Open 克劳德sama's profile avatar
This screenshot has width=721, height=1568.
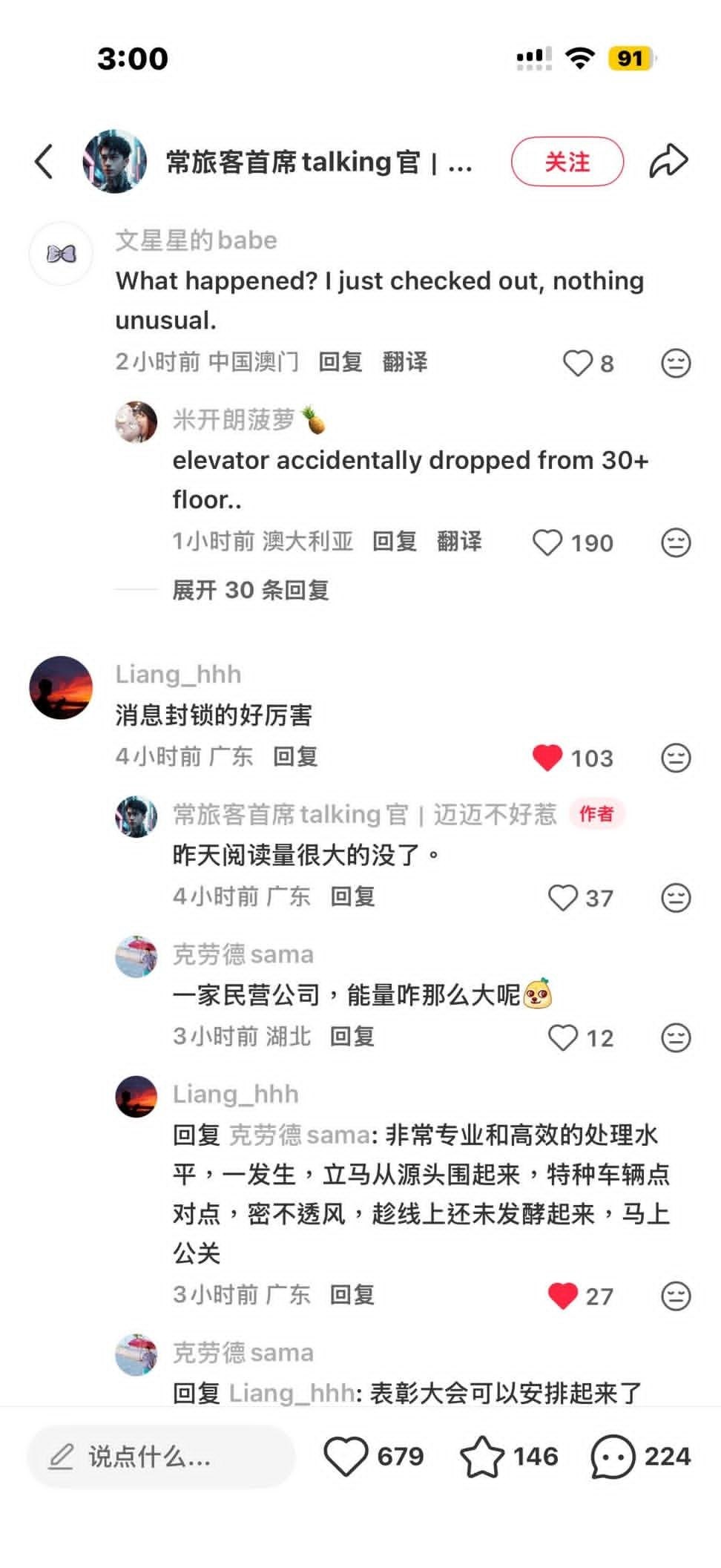[136, 957]
